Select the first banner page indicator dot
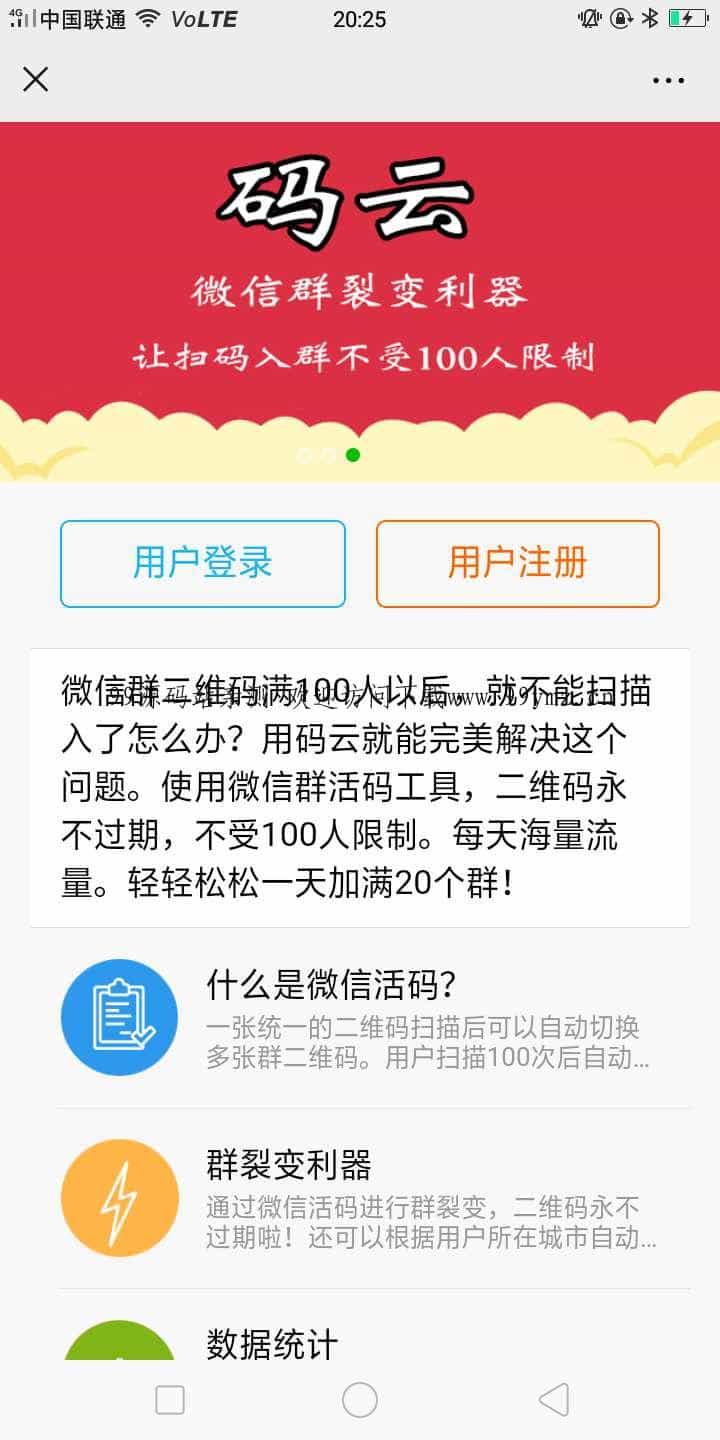 point(304,455)
